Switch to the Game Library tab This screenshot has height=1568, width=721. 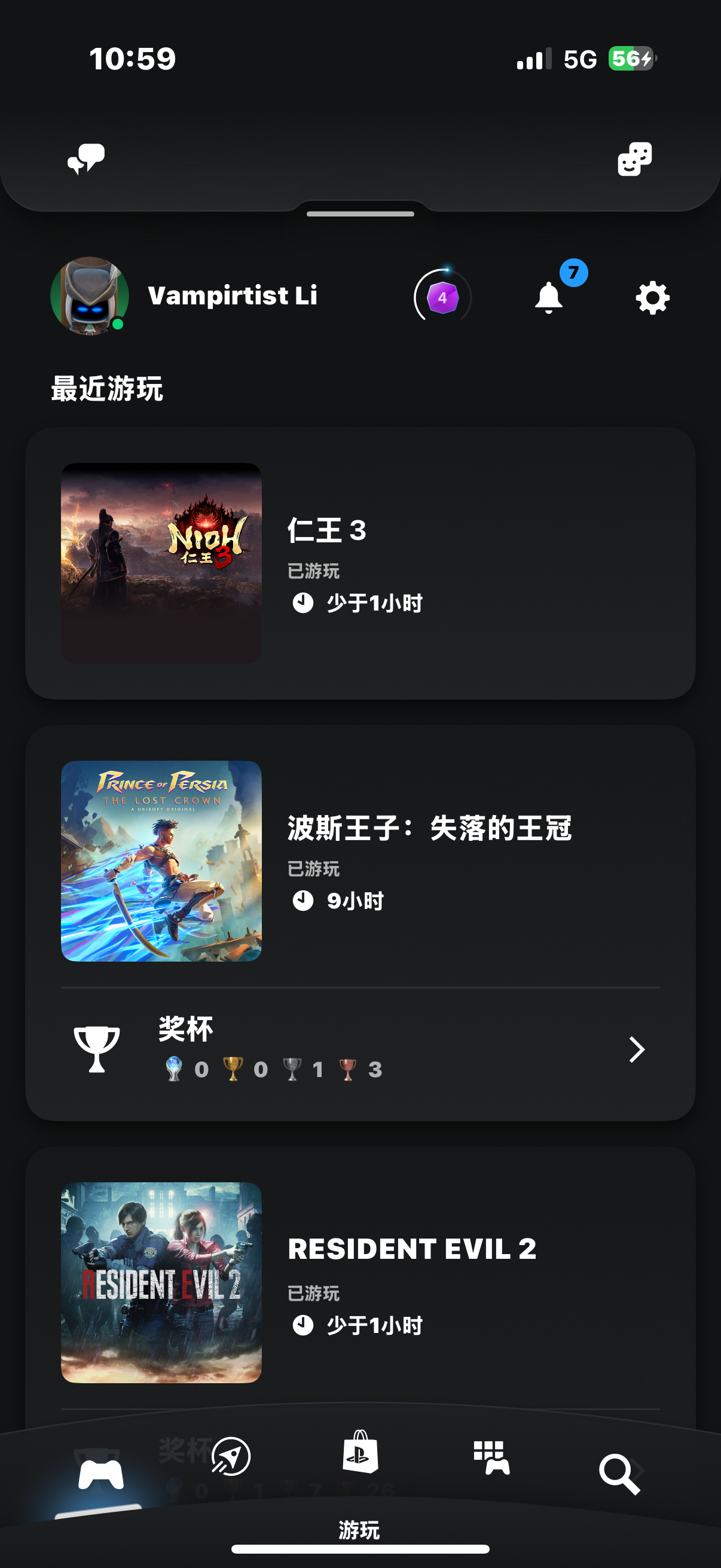(x=491, y=1457)
